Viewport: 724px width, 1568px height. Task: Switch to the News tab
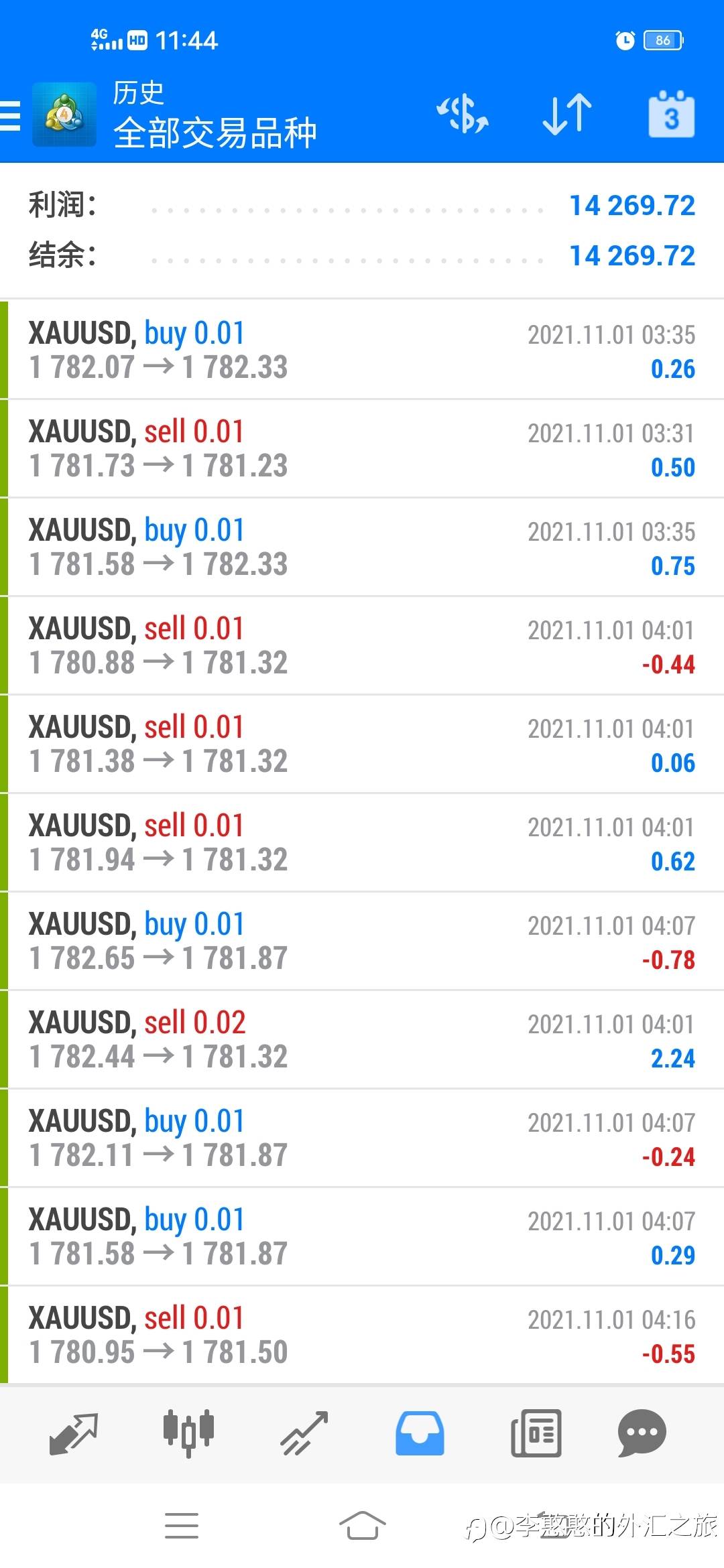coord(536,1434)
